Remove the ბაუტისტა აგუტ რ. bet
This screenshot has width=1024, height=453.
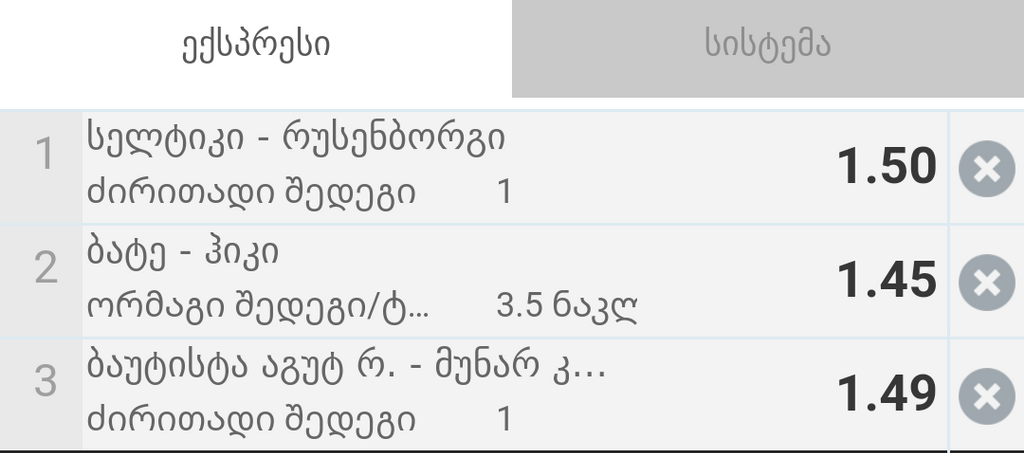pos(986,397)
